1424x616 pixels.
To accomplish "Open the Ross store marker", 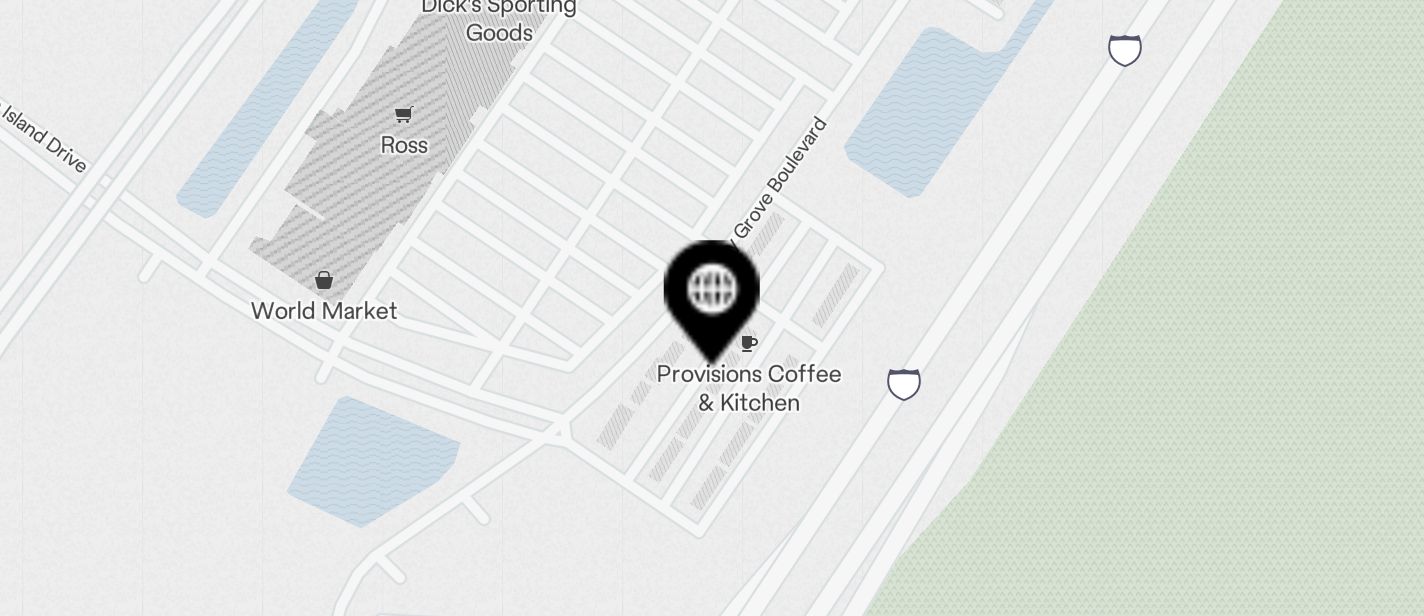I will point(404,116).
